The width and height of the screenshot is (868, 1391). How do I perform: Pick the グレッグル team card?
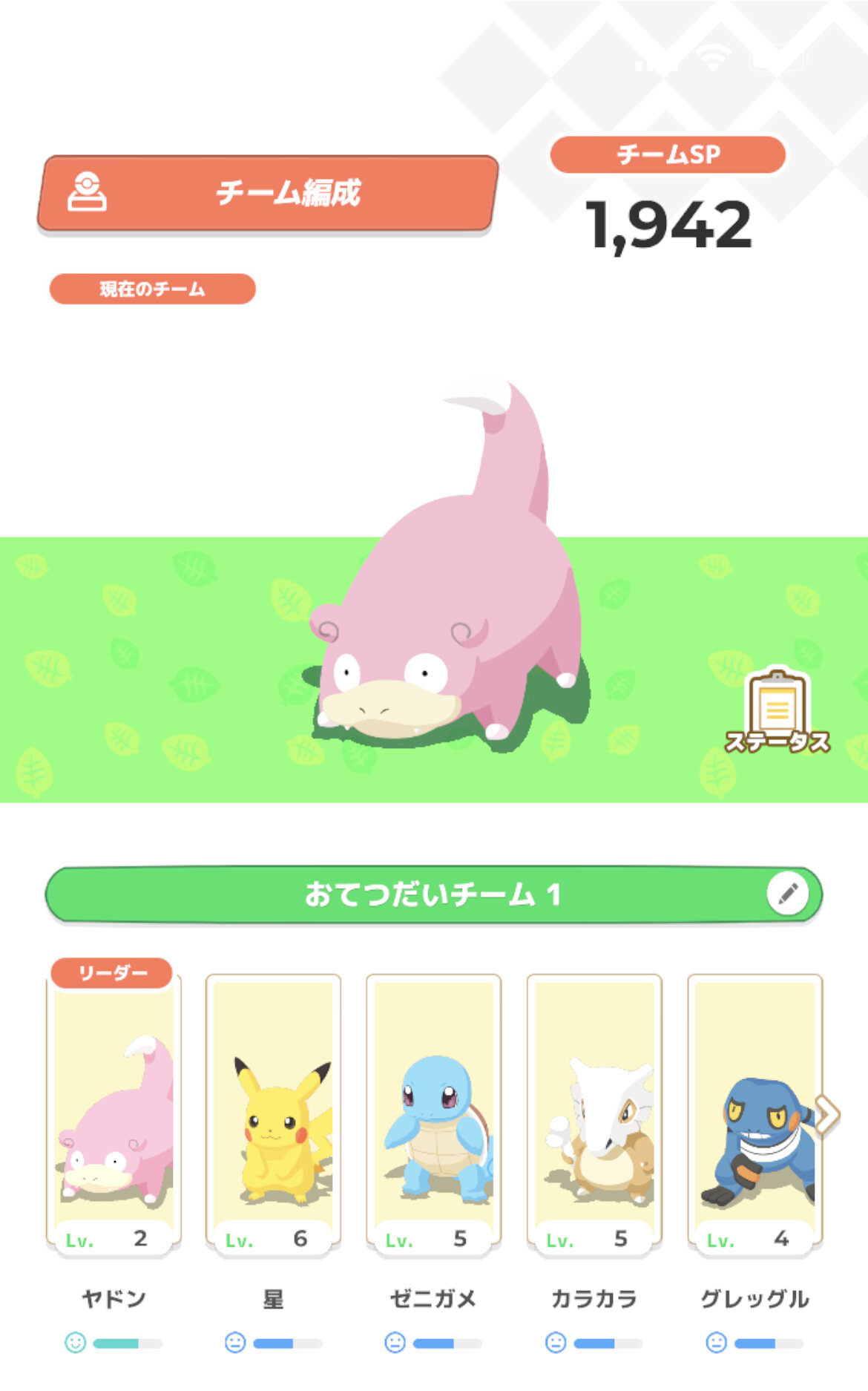pyautogui.click(x=754, y=1114)
